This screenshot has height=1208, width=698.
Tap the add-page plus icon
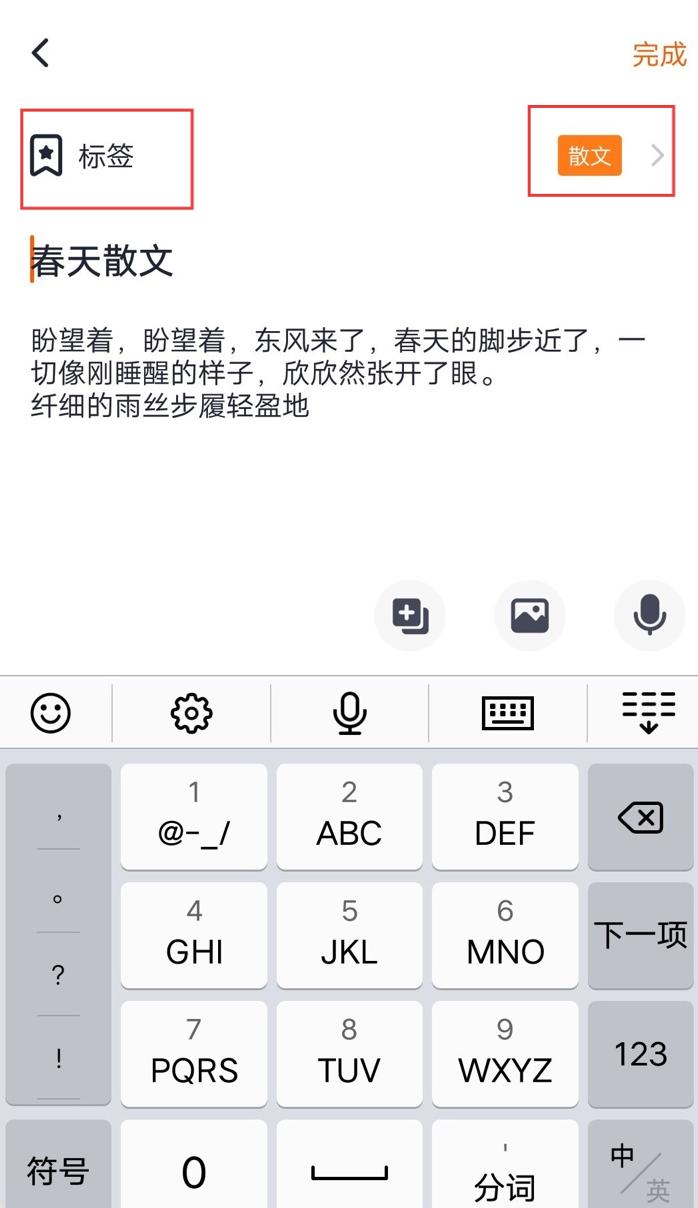point(410,615)
